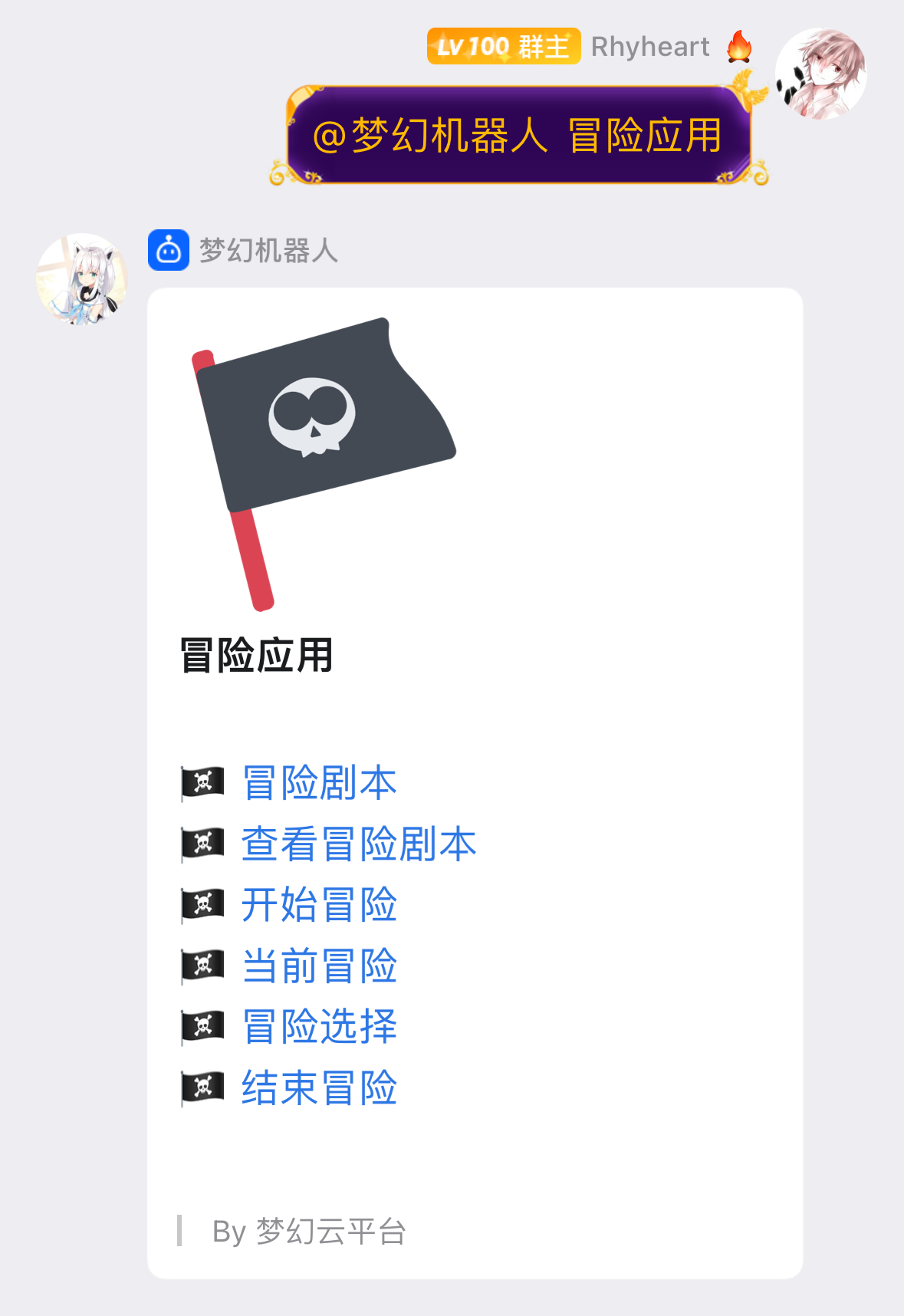This screenshot has width=904, height=1316.
Task: Select the 开始冒险 option
Action: pos(319,905)
